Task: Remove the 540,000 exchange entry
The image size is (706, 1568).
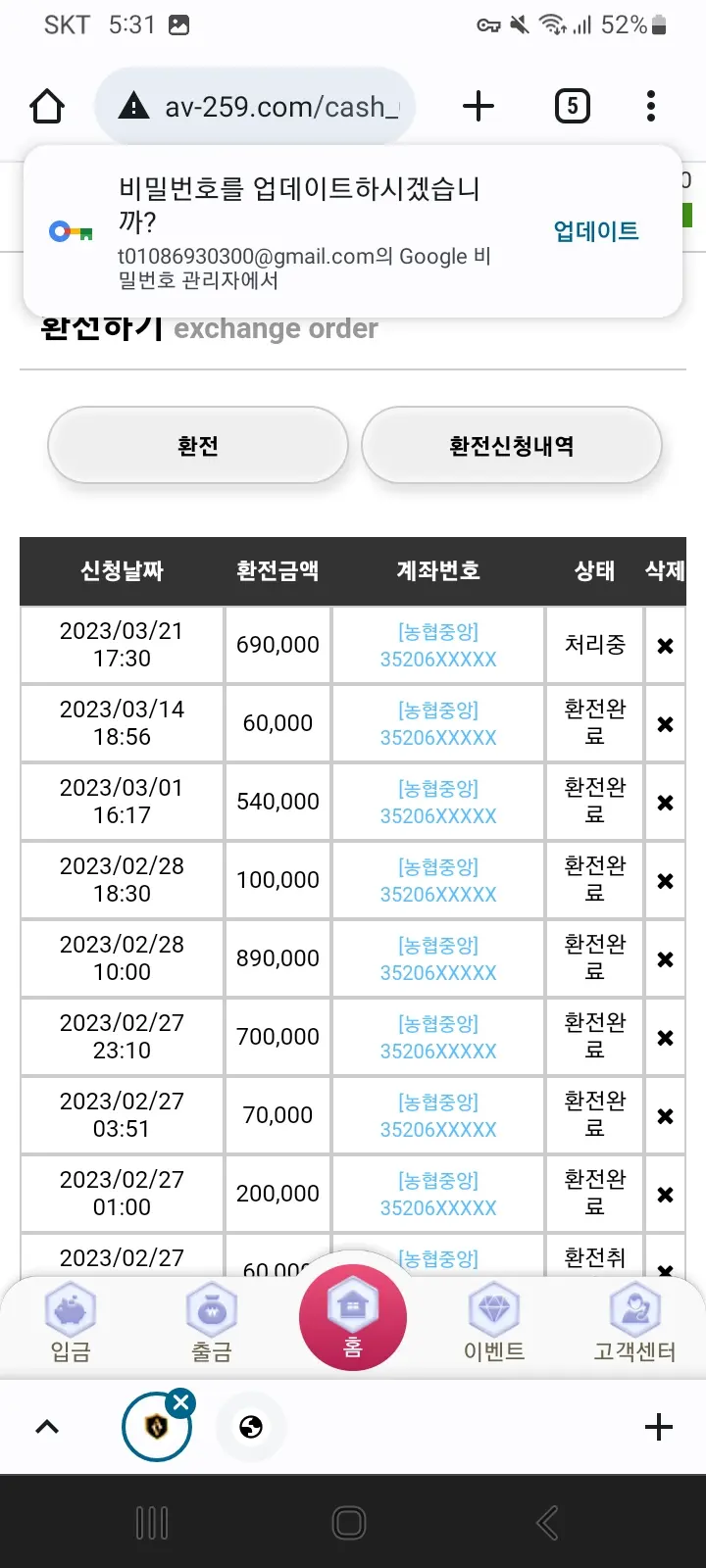Action: [x=665, y=803]
